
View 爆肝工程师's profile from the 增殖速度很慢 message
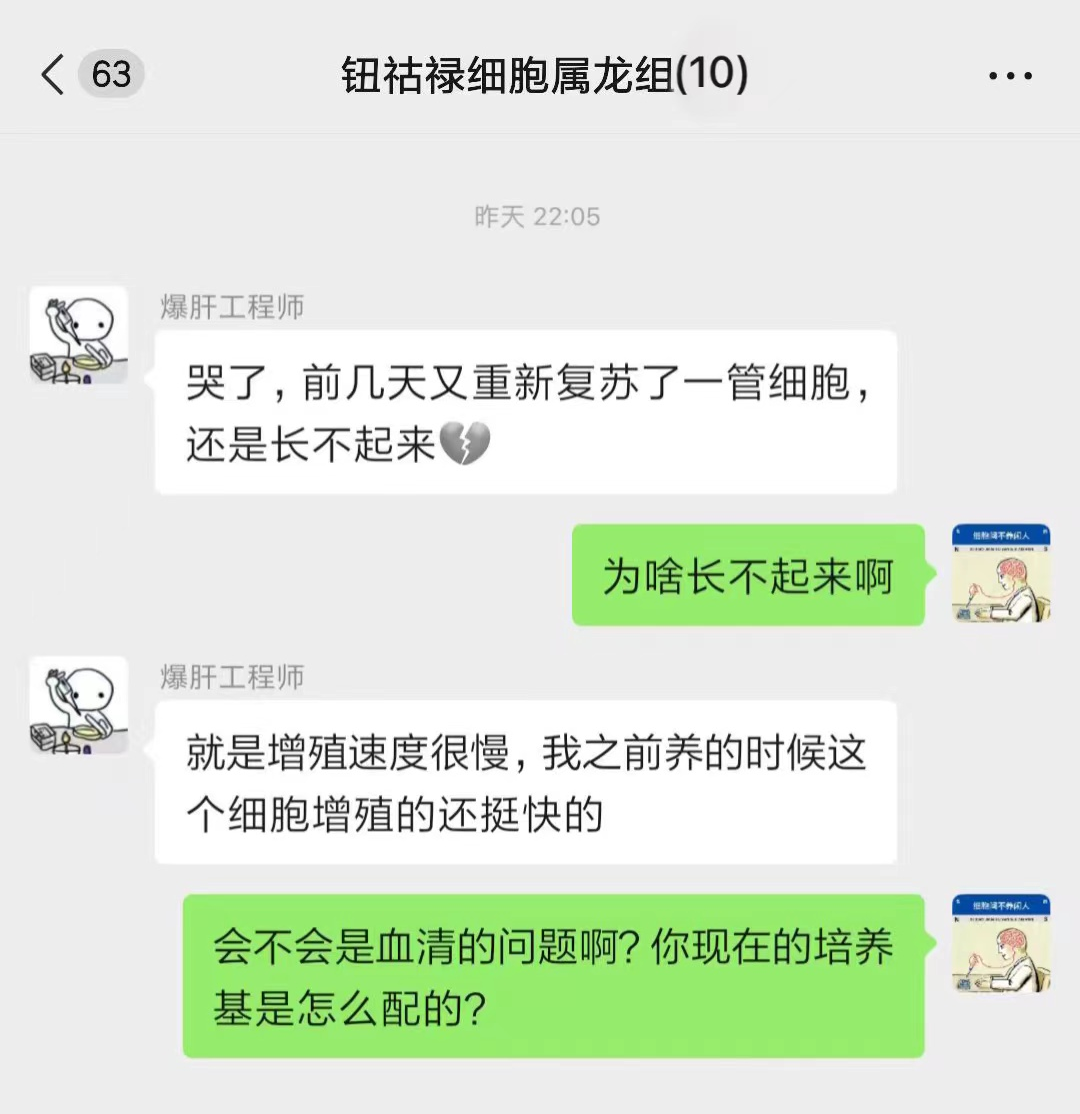pyautogui.click(x=78, y=705)
